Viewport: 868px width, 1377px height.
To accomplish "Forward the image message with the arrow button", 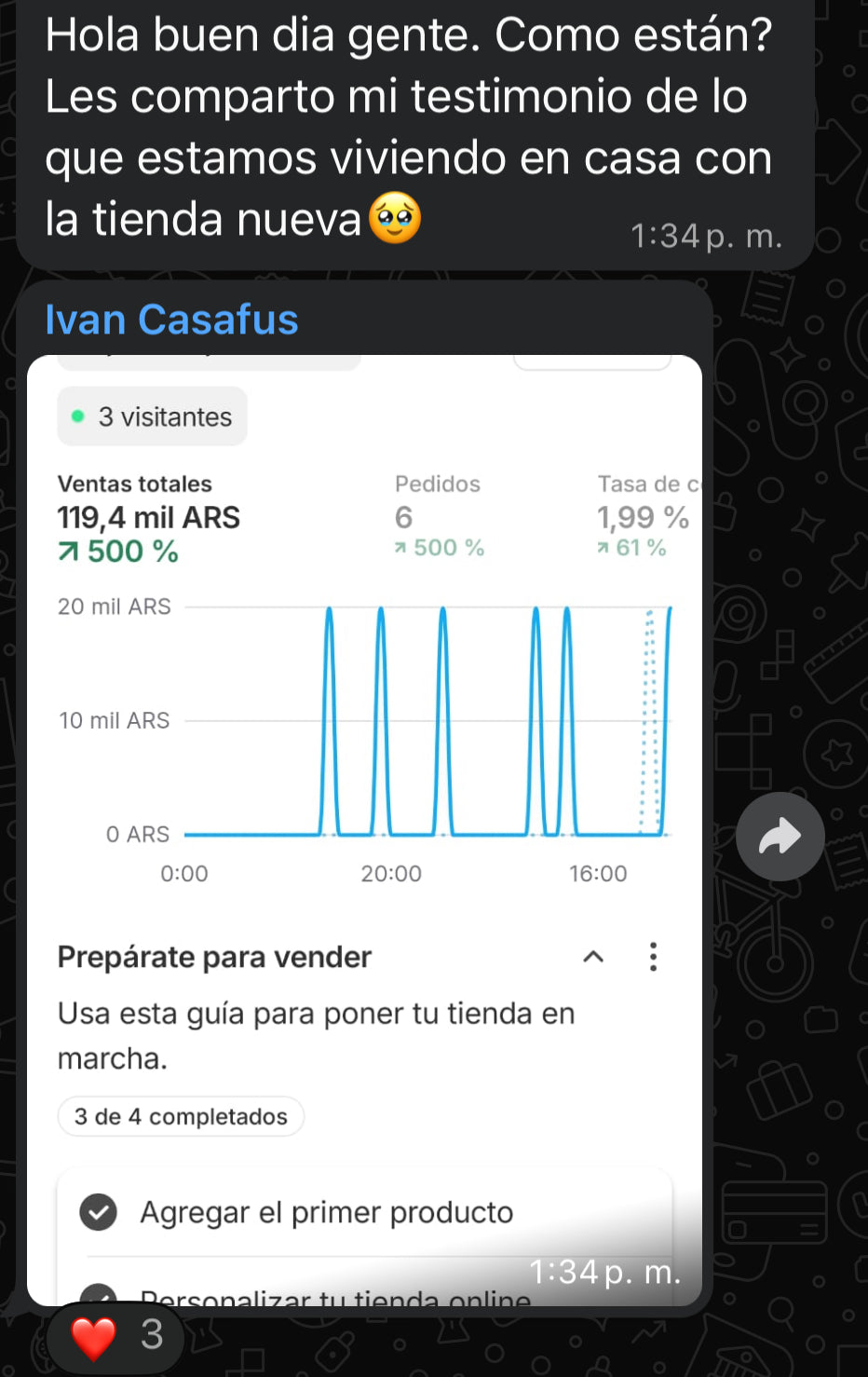I will (780, 837).
